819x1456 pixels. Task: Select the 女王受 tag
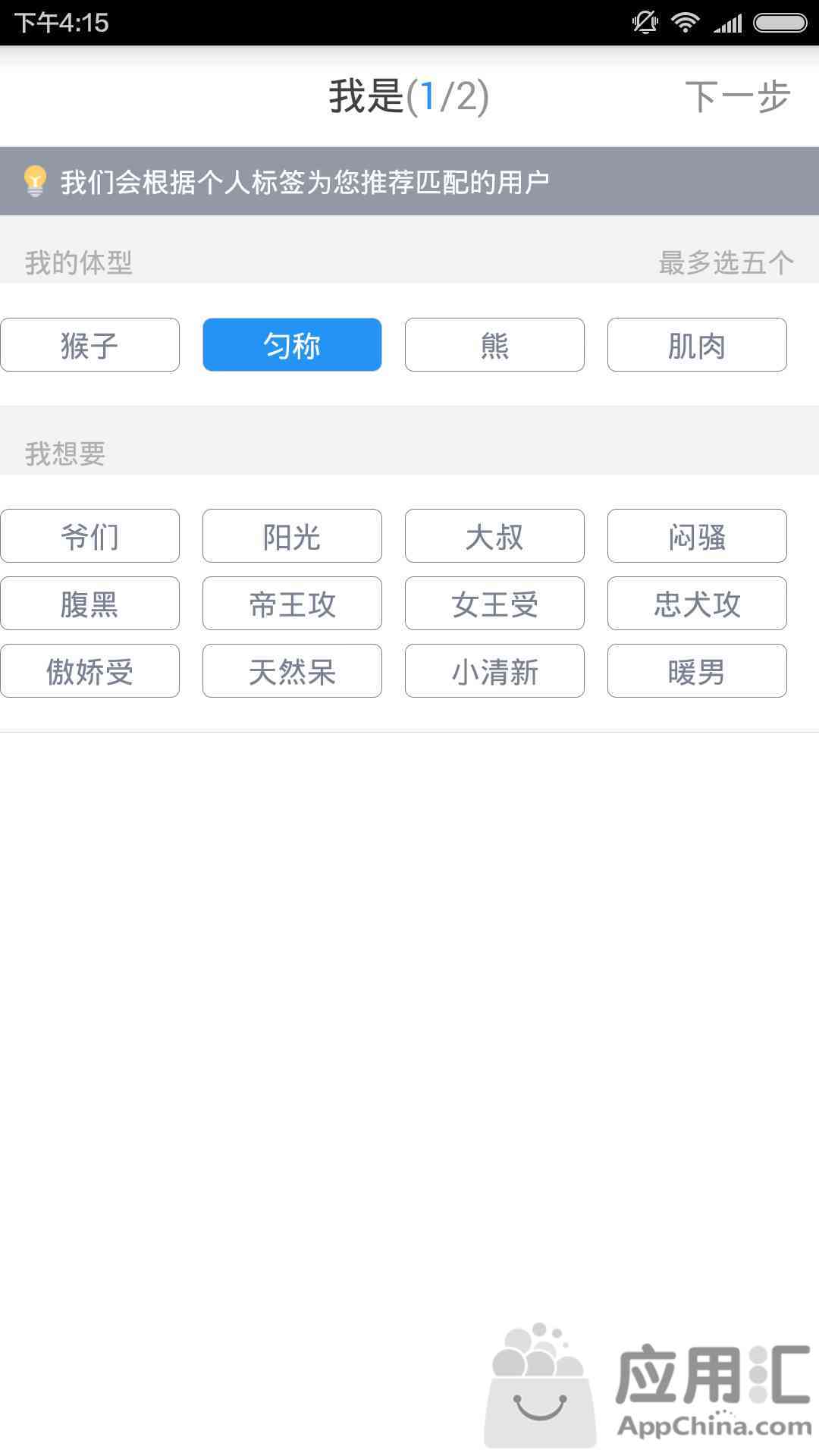click(x=494, y=604)
